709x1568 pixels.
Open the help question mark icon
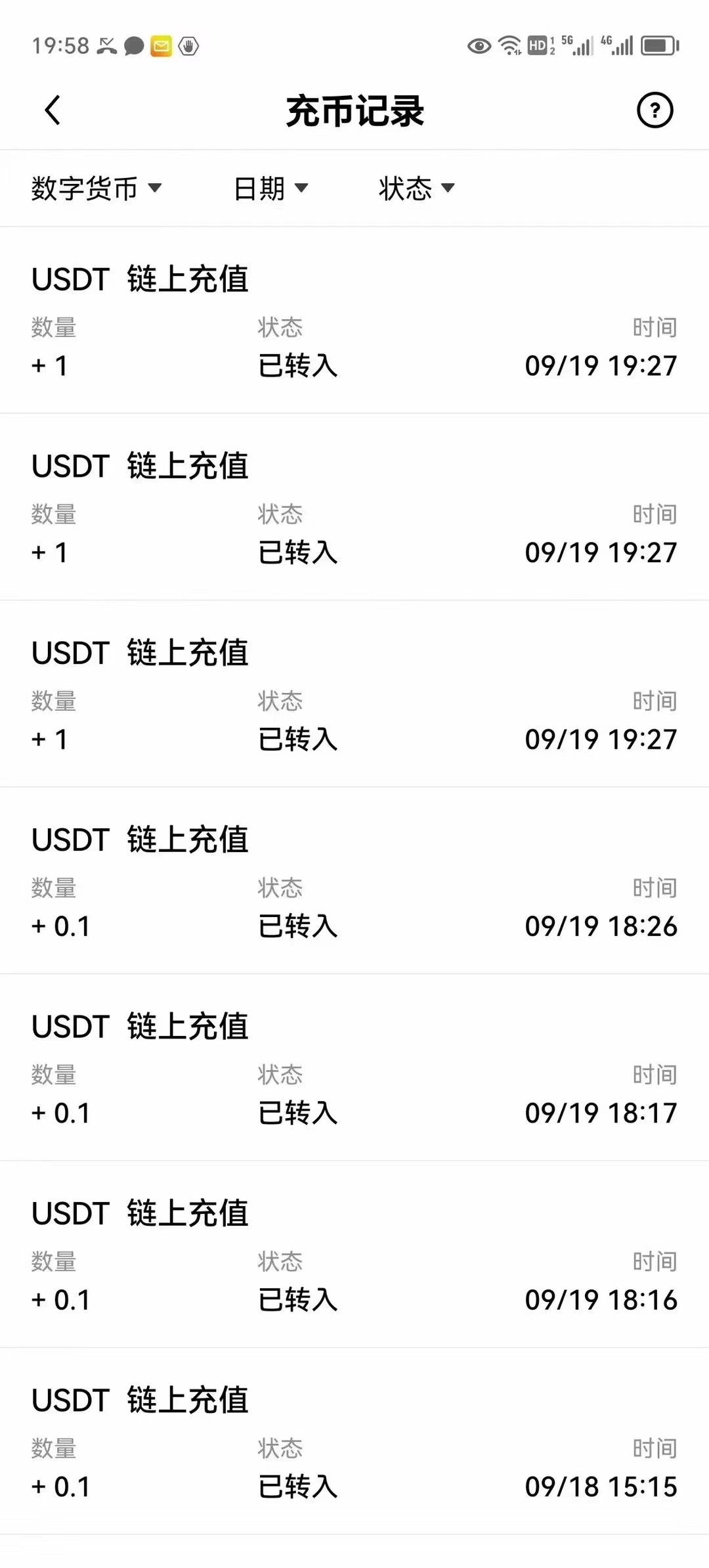tap(655, 110)
